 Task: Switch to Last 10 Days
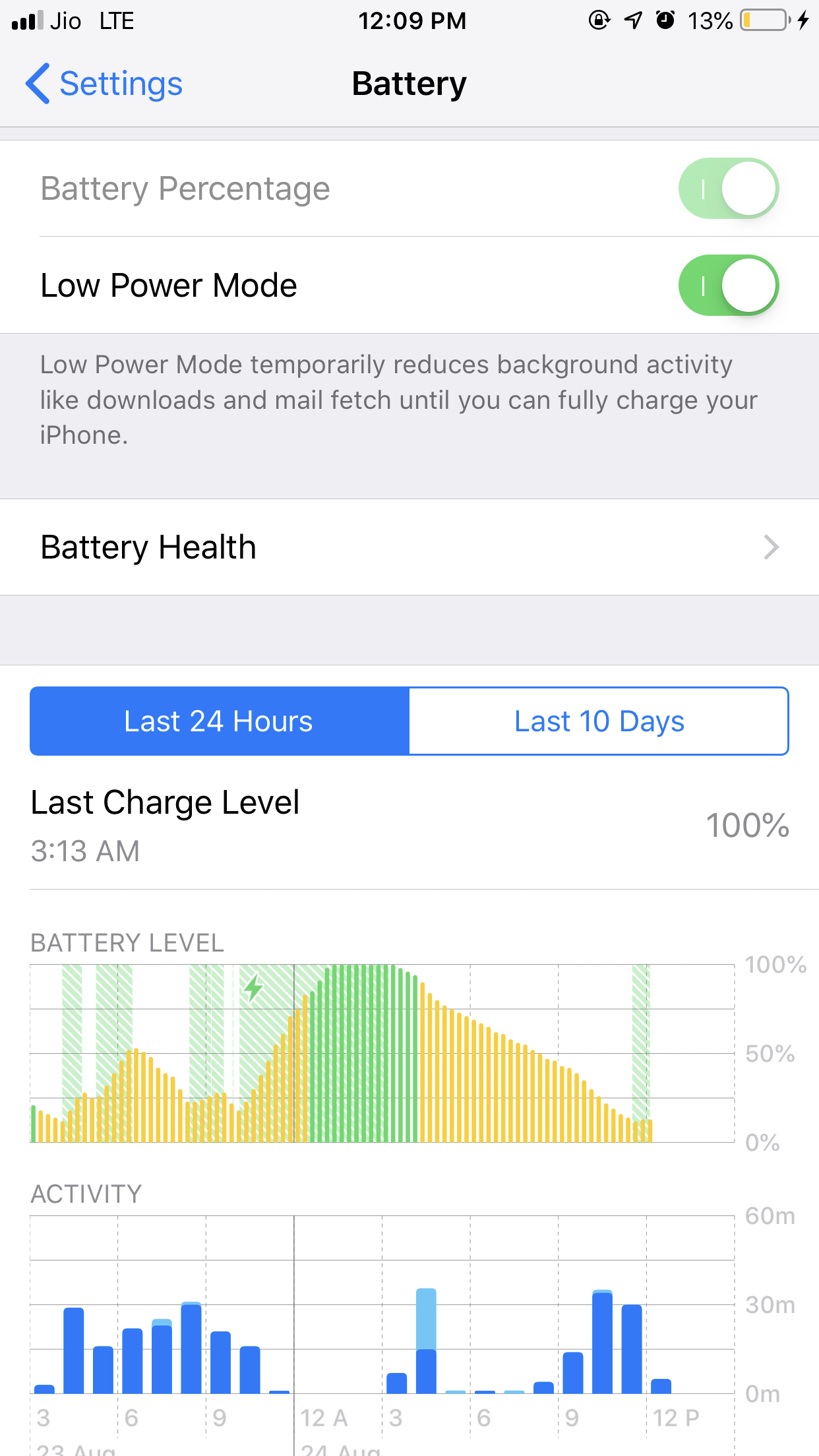click(x=598, y=721)
